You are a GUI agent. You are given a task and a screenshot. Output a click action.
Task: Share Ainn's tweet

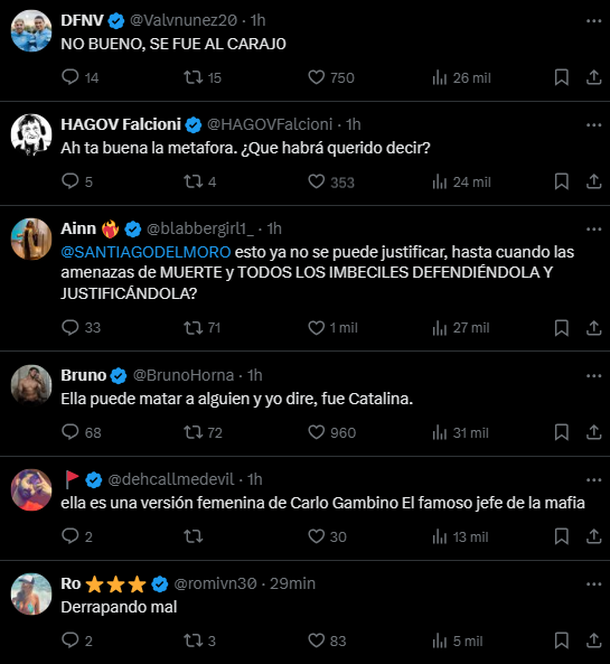click(592, 327)
